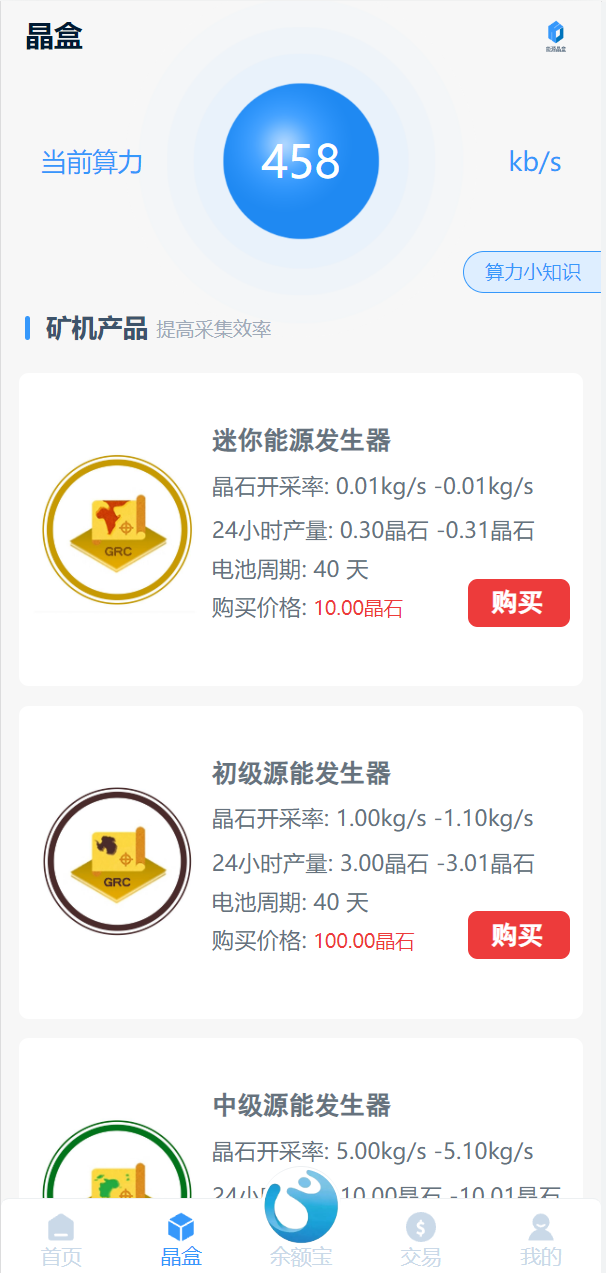Switch to the 我的 profile tab
The height and width of the screenshot is (1273, 606).
pos(541,1238)
